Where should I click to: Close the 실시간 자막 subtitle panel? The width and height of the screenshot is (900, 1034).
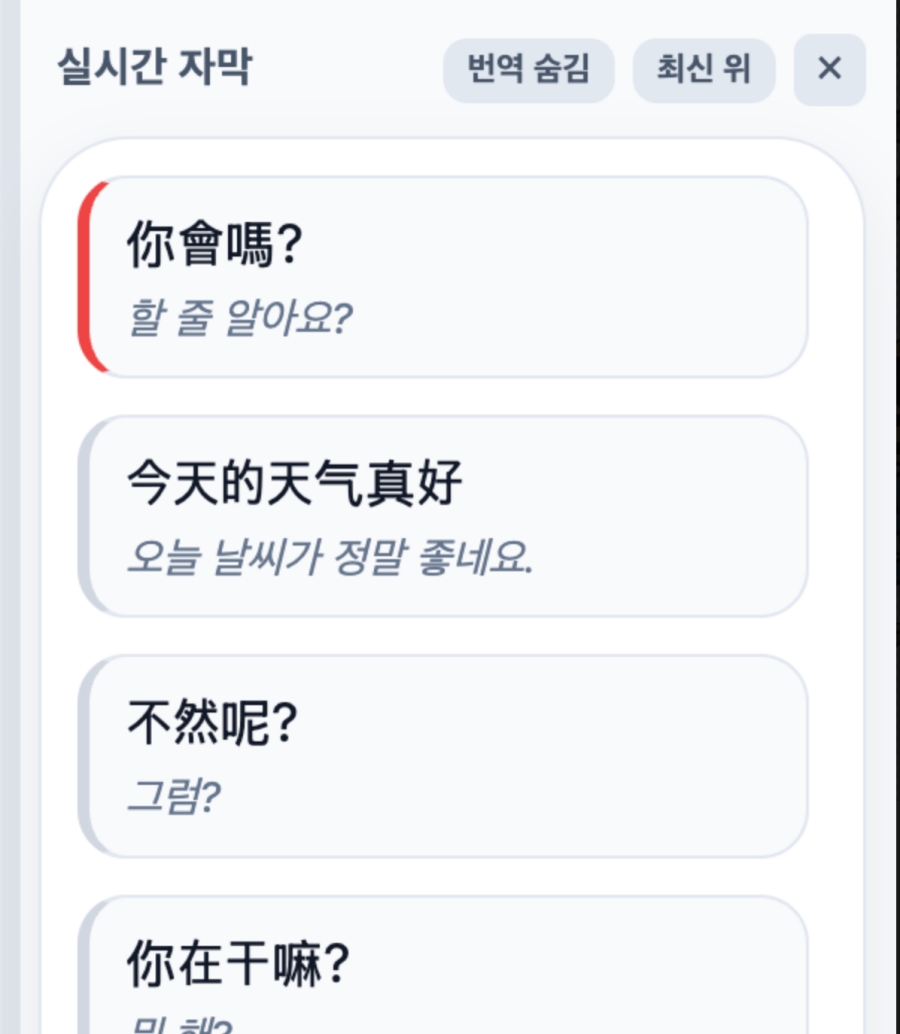829,69
